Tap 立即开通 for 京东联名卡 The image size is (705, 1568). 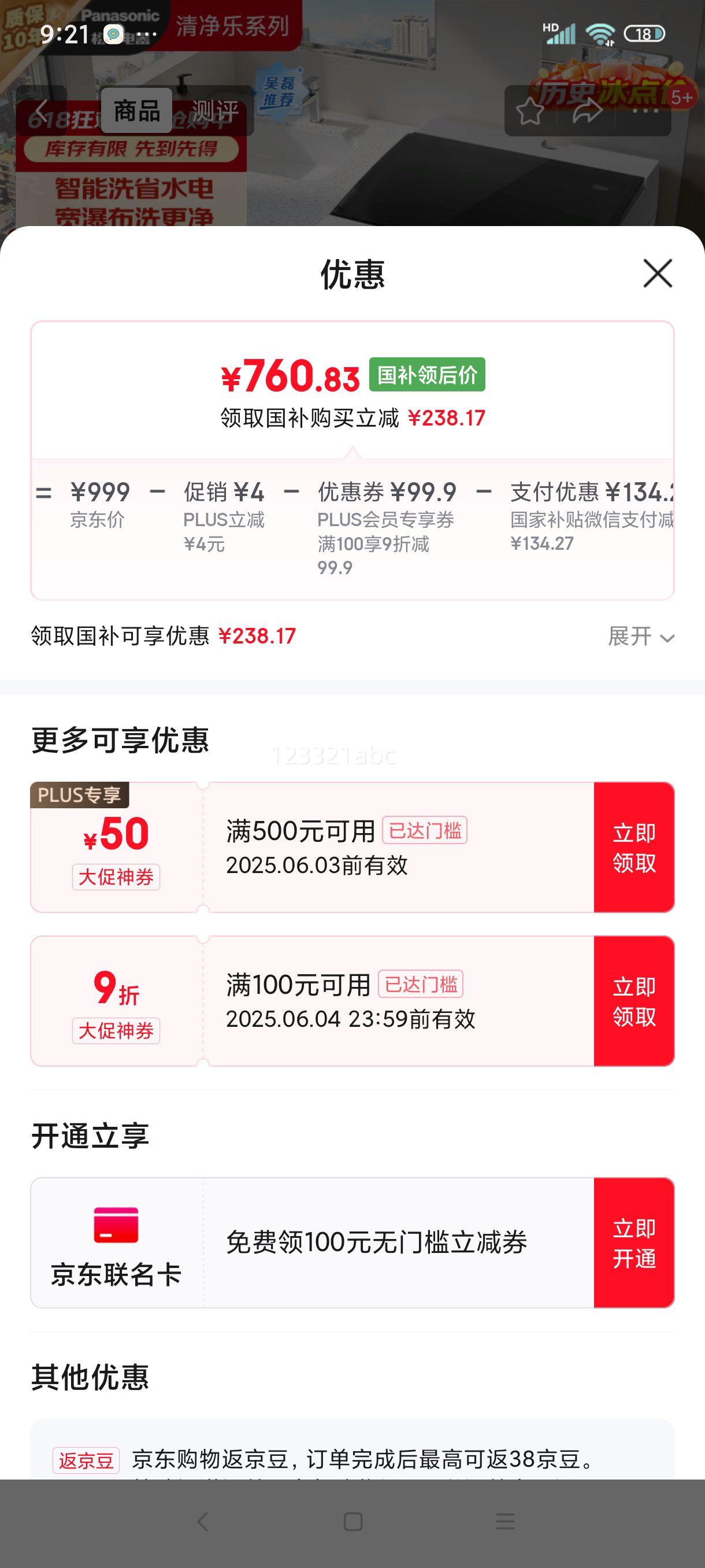click(634, 1243)
